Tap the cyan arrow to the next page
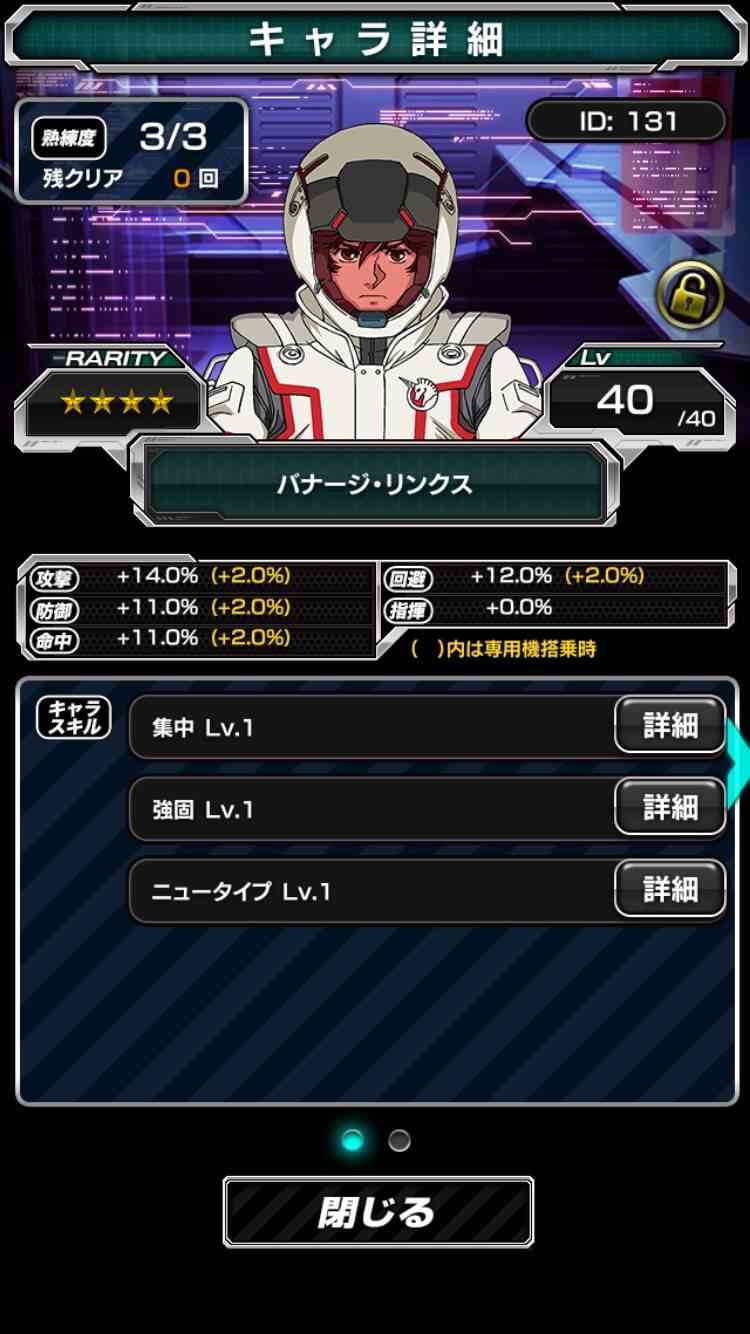This screenshot has height=1334, width=750. [740, 761]
